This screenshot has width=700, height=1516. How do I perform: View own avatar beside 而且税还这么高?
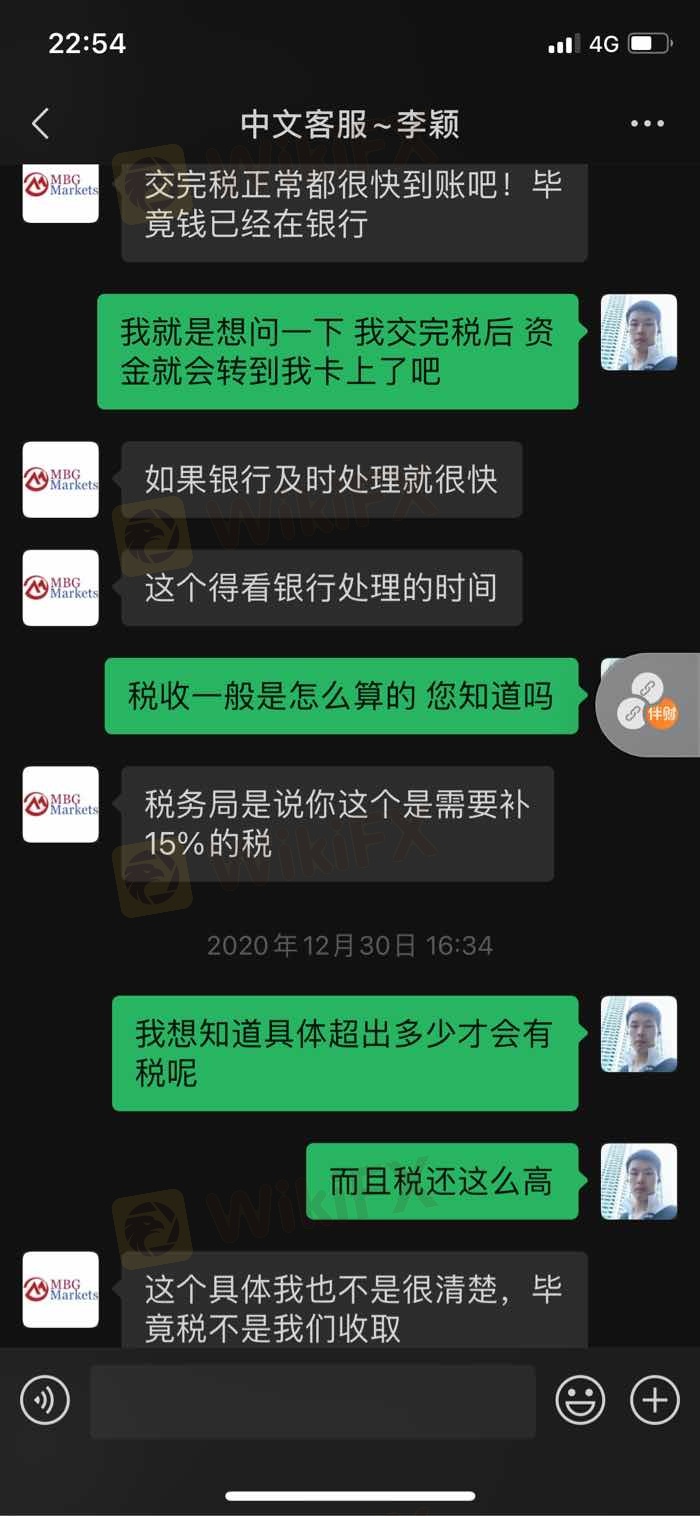pyautogui.click(x=638, y=1181)
